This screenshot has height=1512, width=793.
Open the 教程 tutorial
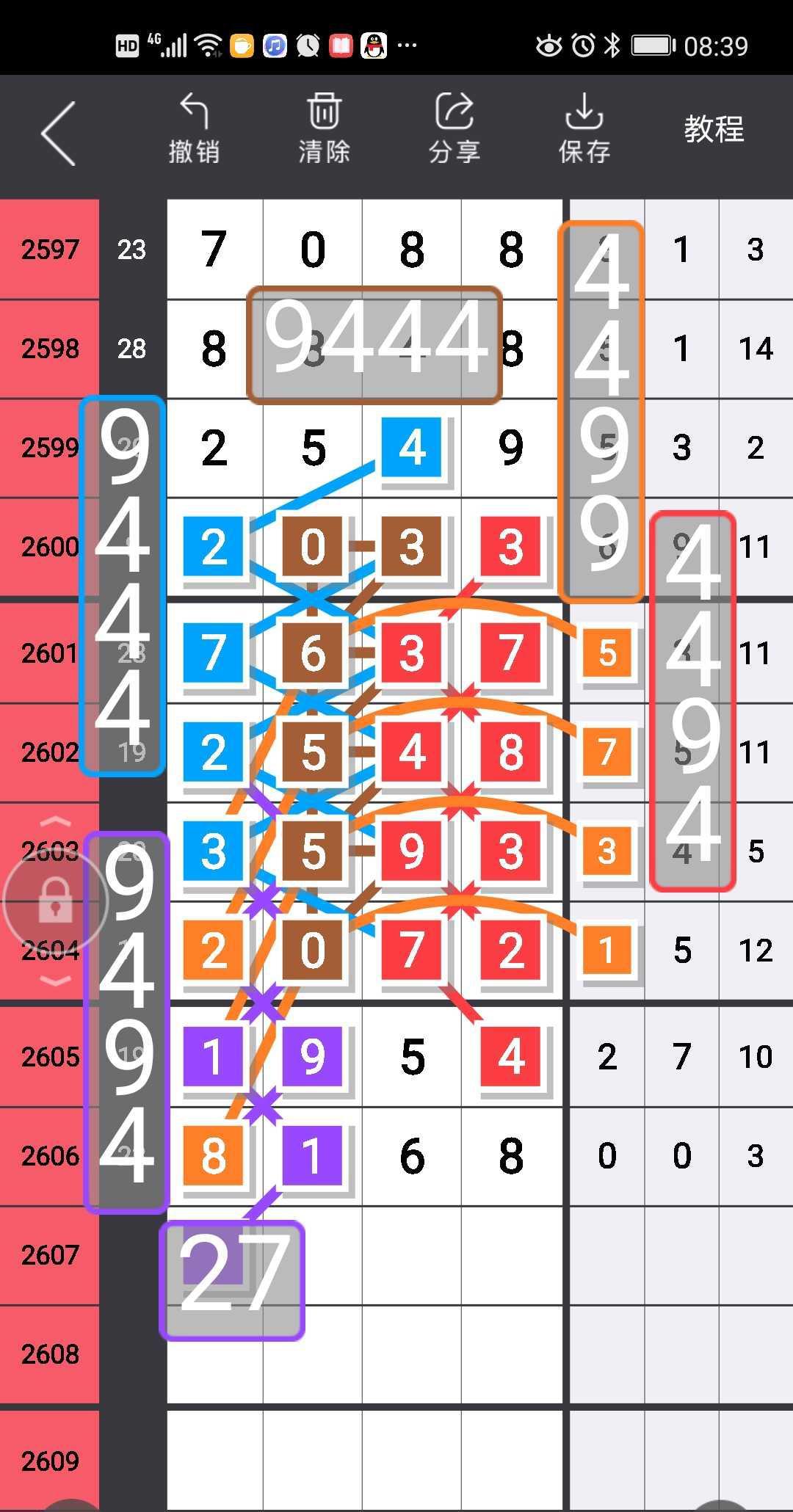[714, 129]
